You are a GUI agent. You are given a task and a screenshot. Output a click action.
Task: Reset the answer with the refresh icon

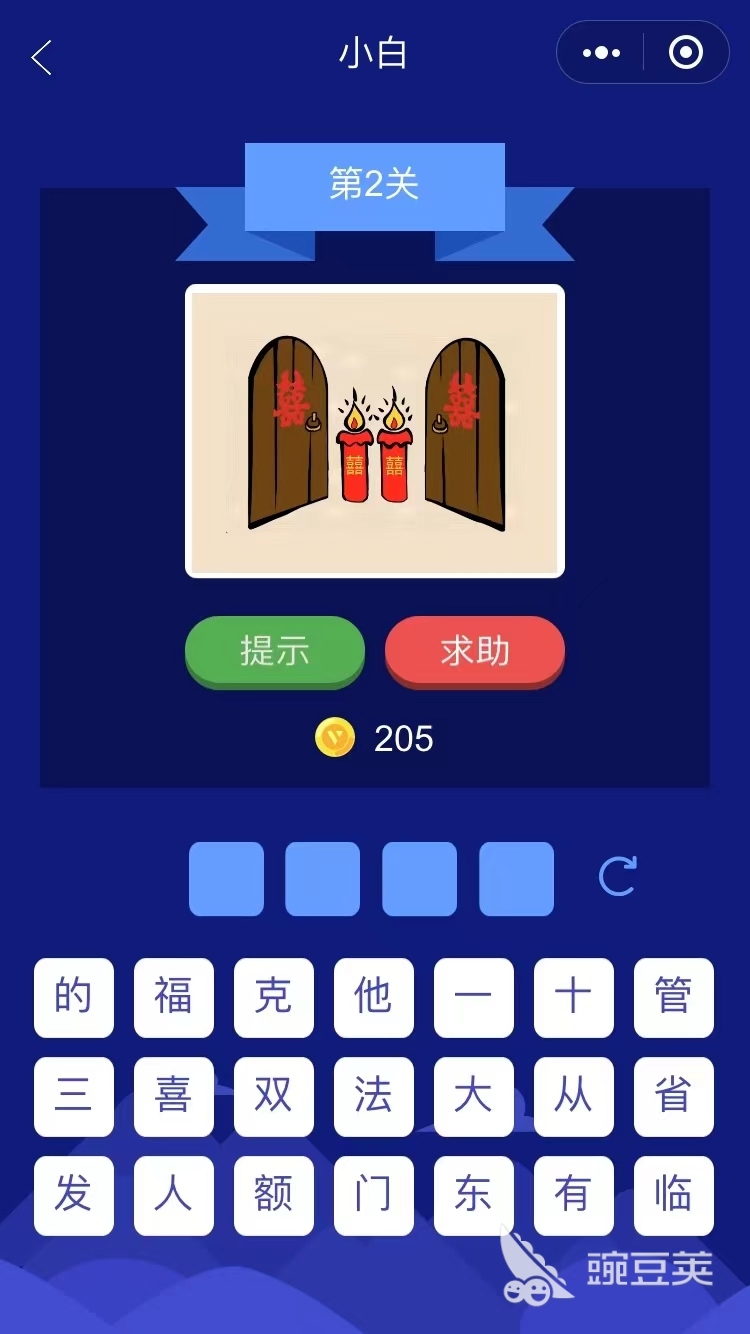coord(617,877)
